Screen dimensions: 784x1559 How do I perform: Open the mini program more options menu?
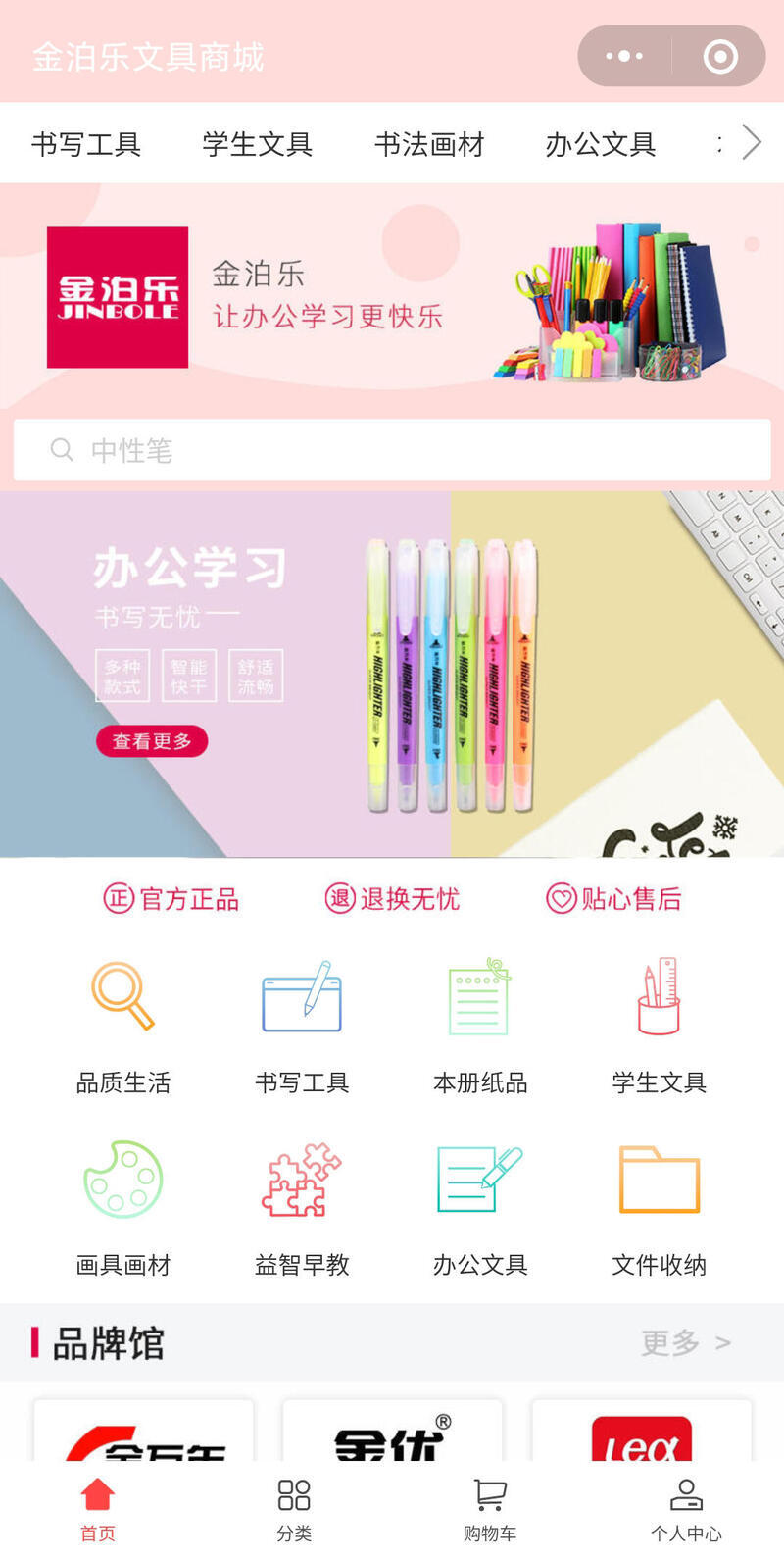[x=624, y=57]
